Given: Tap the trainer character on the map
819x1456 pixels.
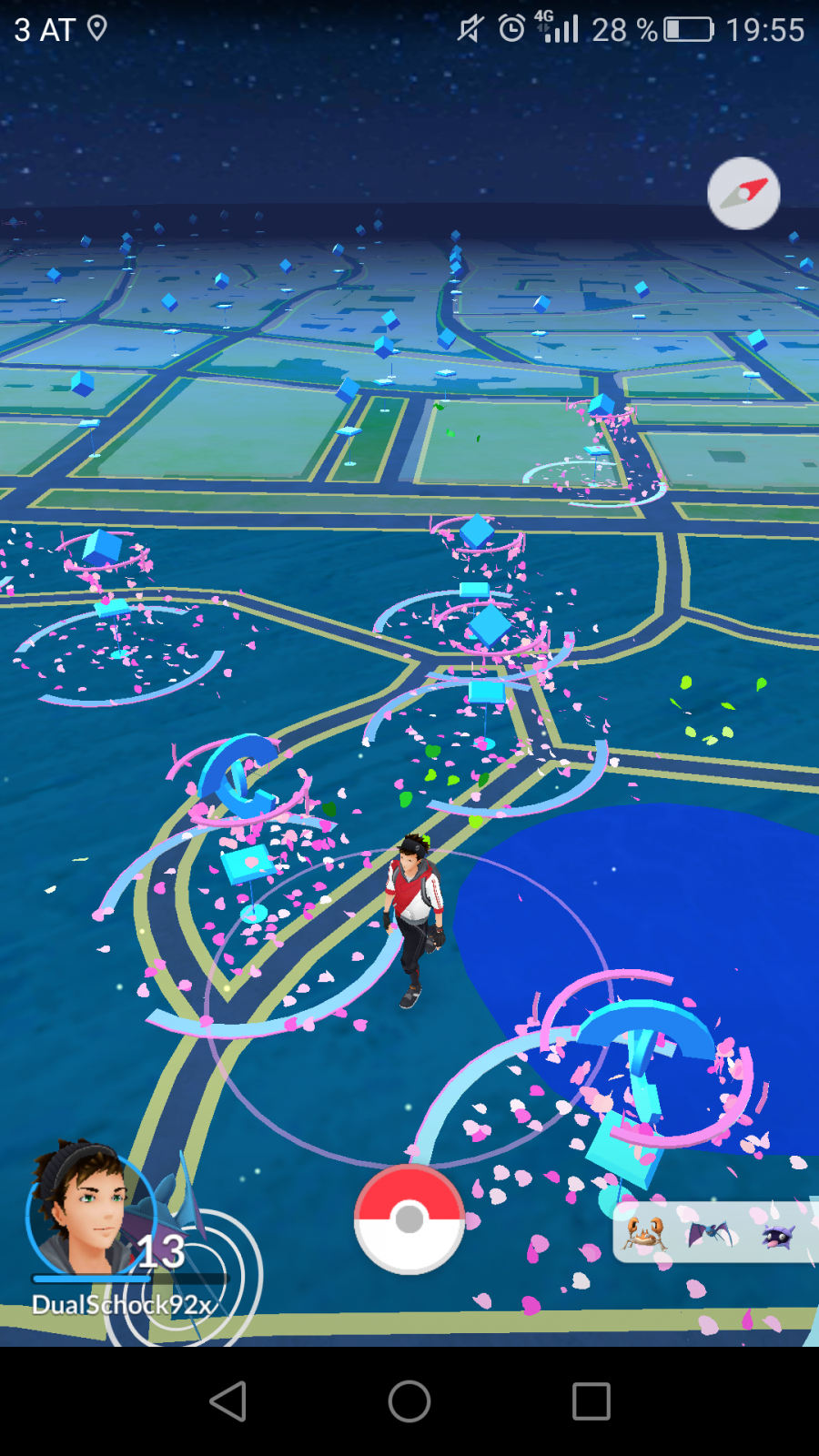Looking at the screenshot, I should (x=415, y=919).
